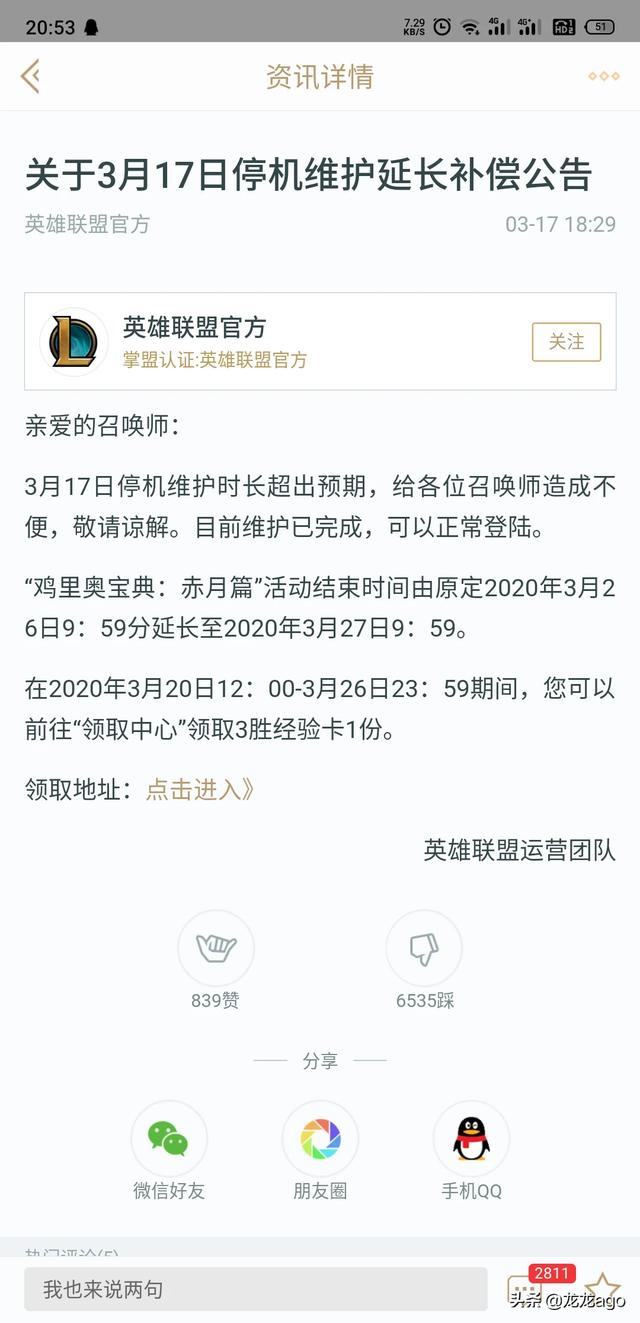Open the 英雄联盟官方 account card

tap(320, 341)
